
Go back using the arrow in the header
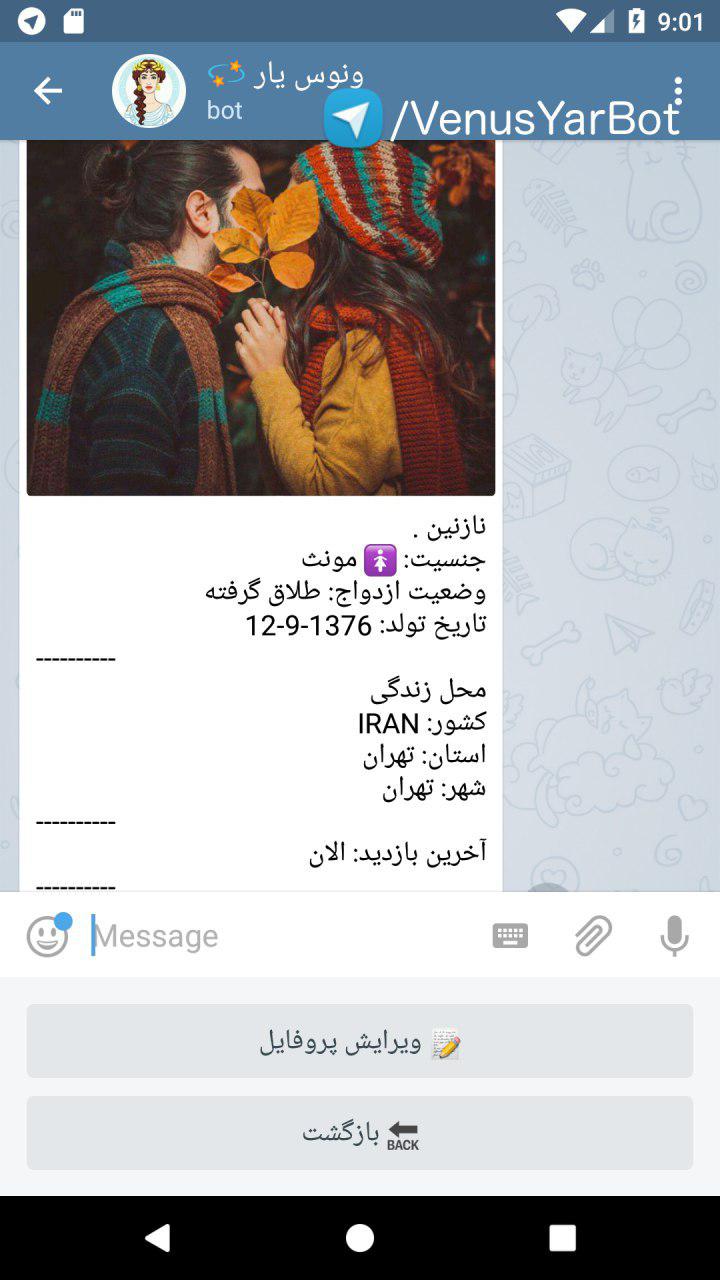(47, 91)
